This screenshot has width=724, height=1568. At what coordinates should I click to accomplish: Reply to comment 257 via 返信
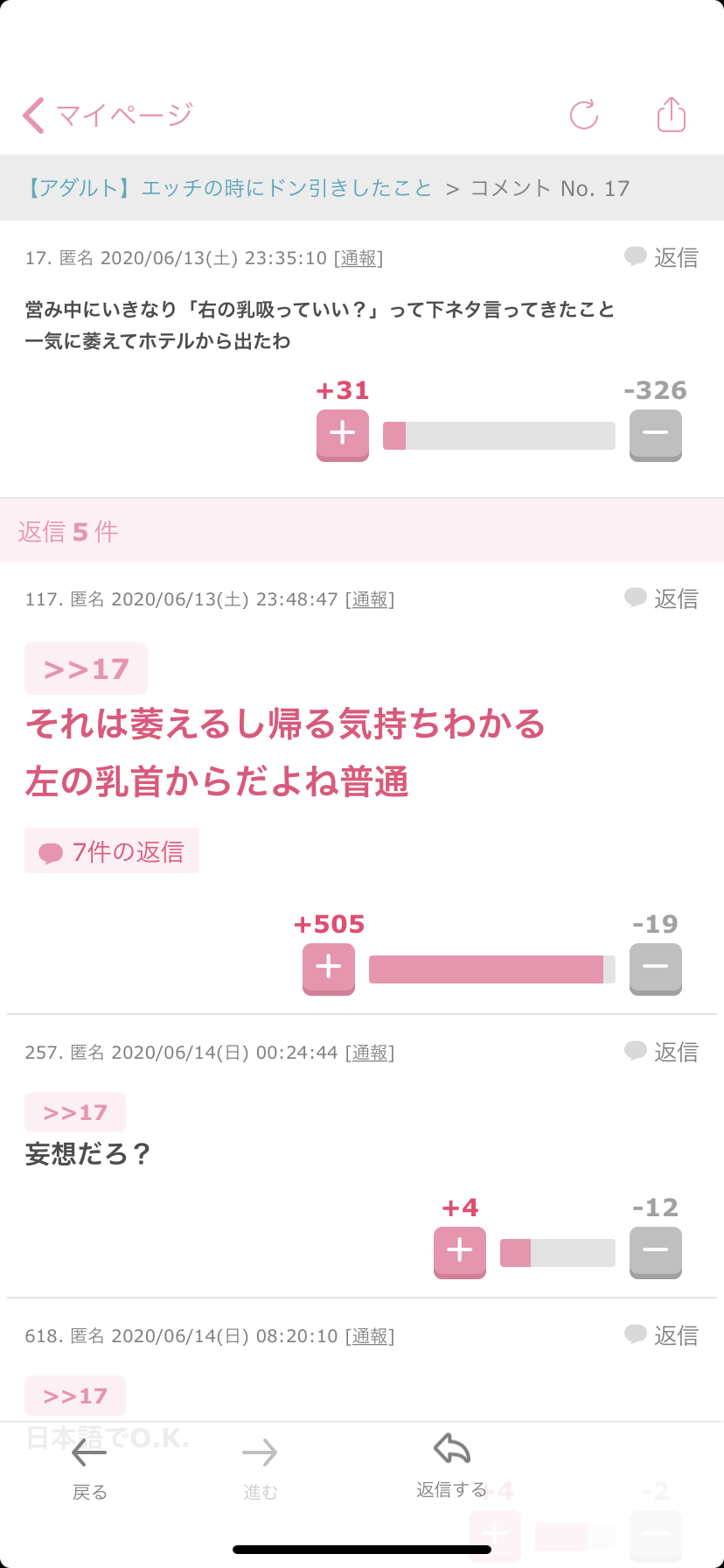coord(662,1052)
